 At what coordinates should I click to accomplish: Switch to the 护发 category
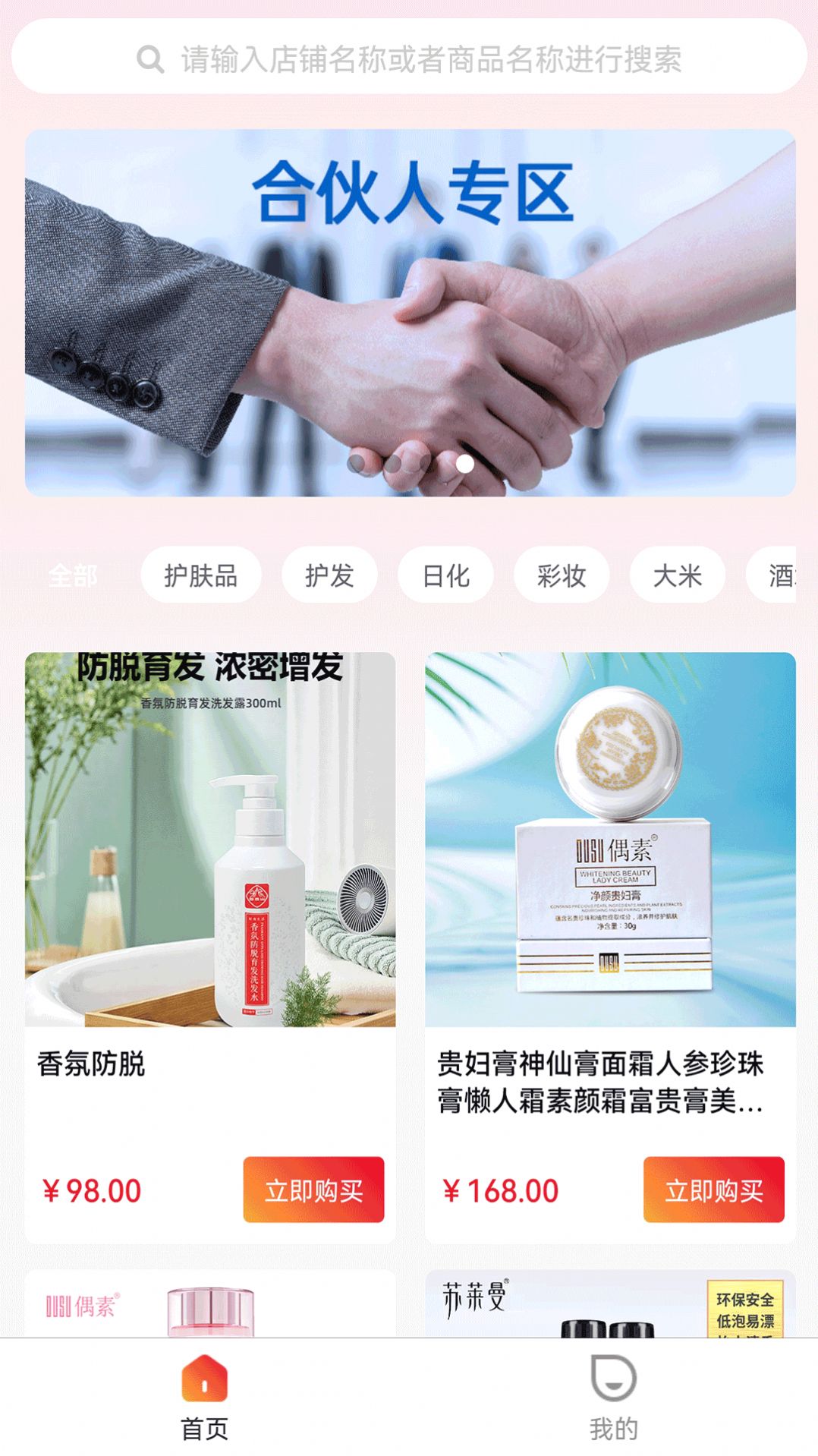(x=329, y=575)
